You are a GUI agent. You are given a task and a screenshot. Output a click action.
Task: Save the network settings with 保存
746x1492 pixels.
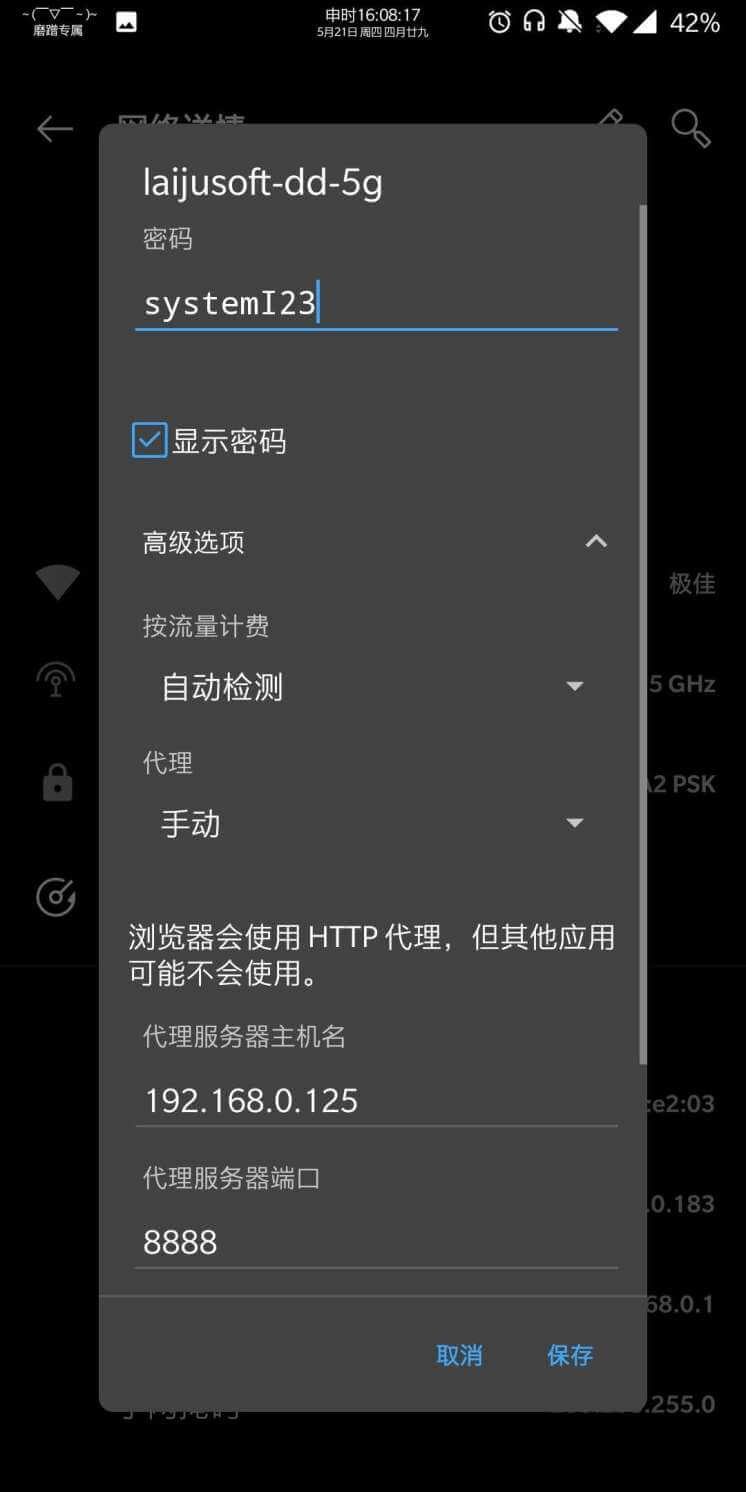pos(570,1355)
